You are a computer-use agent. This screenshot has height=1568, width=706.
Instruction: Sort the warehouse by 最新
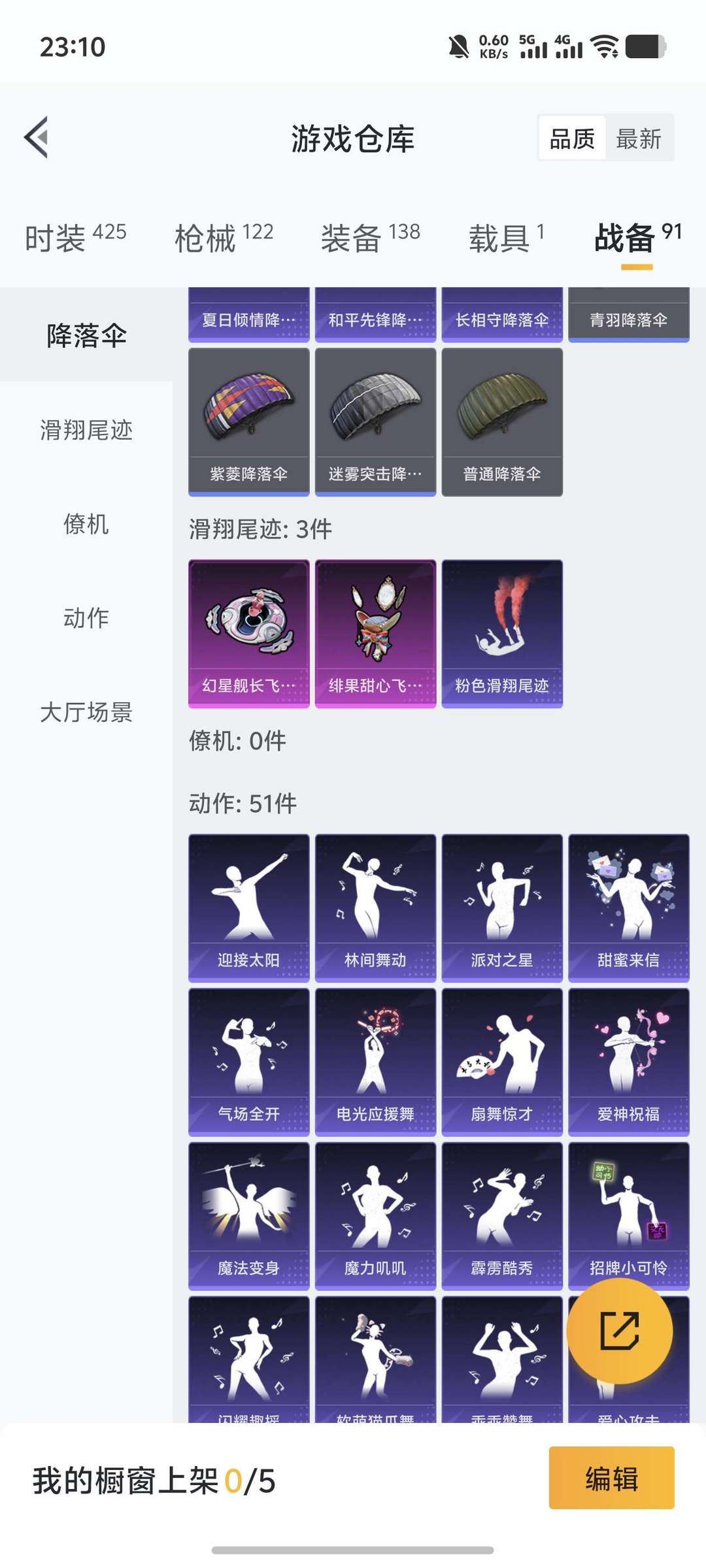(639, 139)
